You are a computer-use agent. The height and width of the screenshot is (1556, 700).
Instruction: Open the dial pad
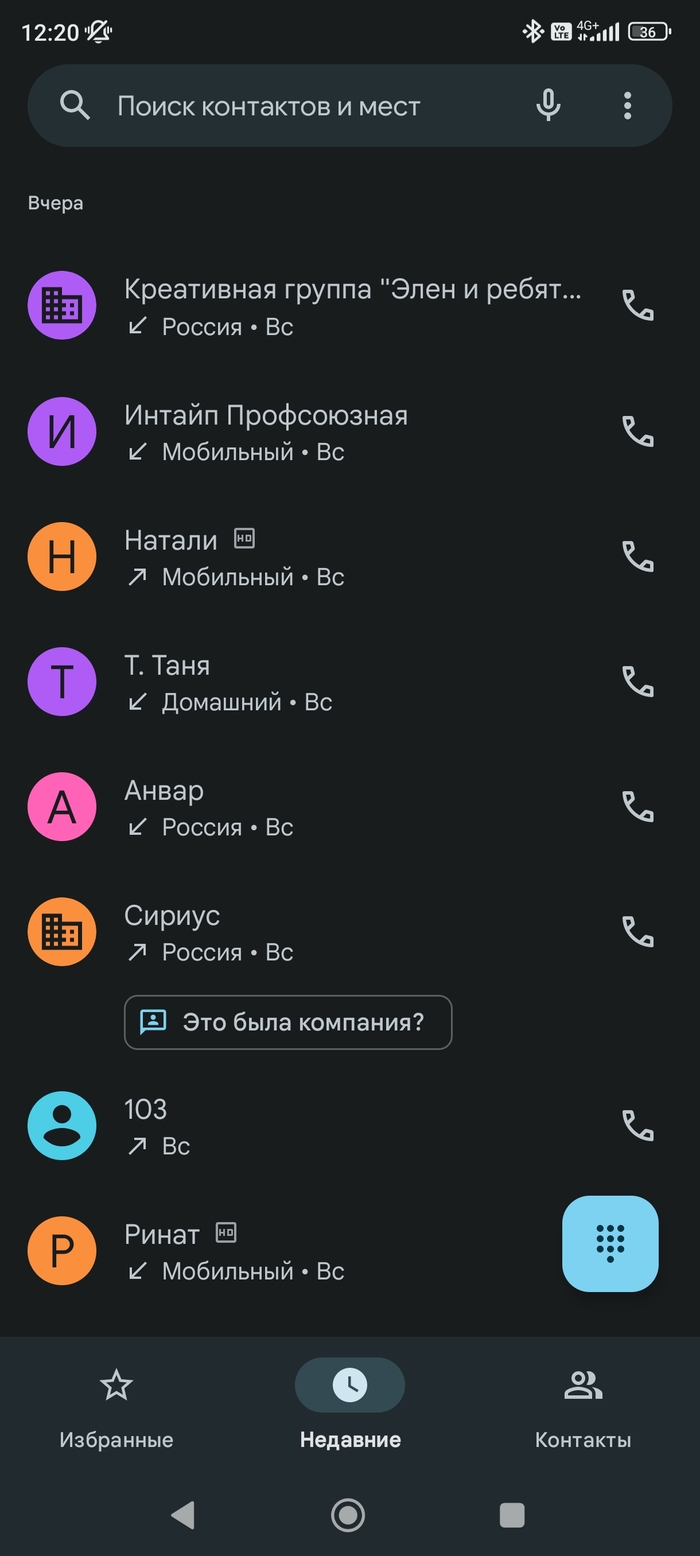pyautogui.click(x=610, y=1243)
